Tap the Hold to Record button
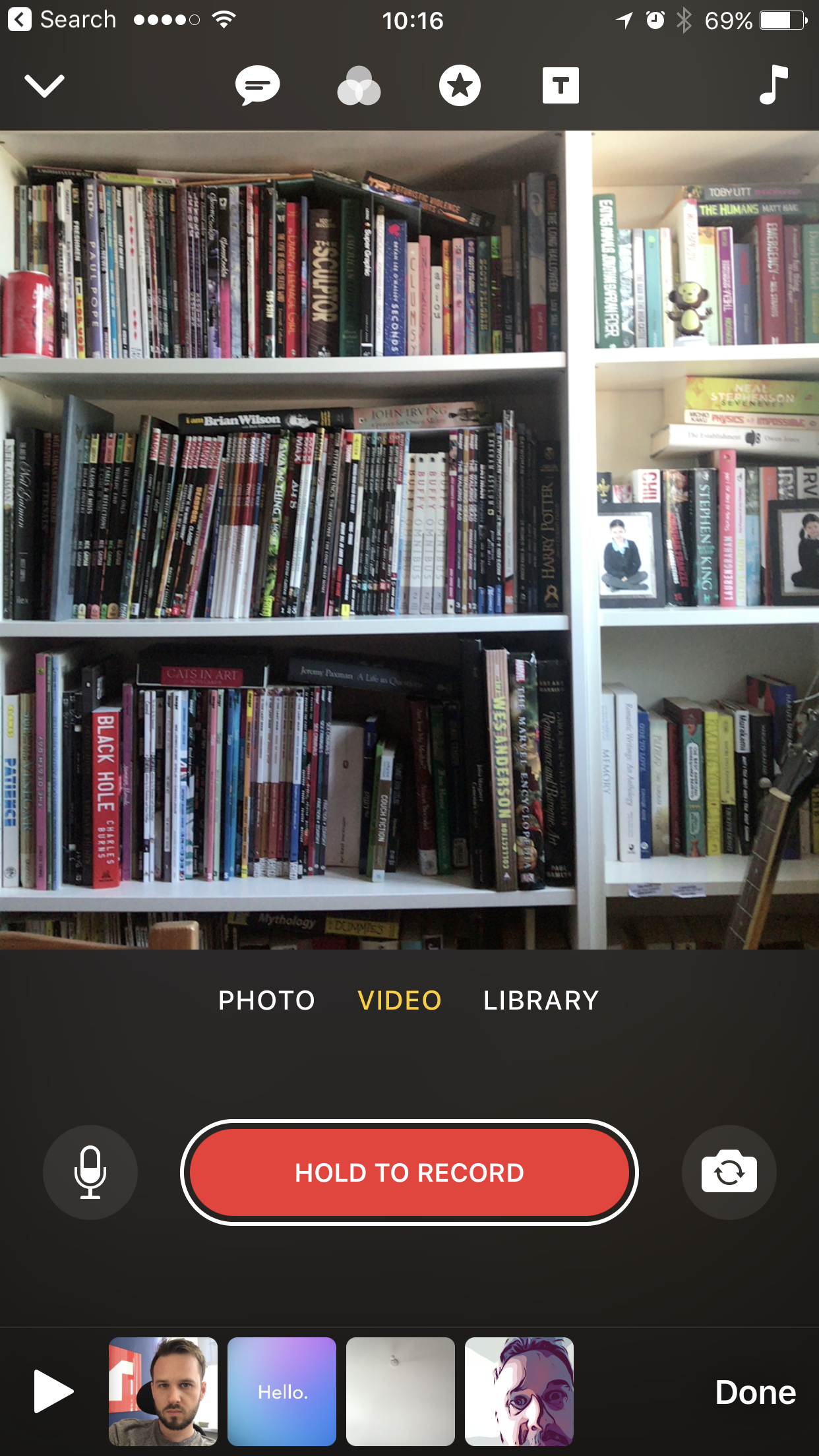Screen dimensions: 819x1456 click(x=409, y=1172)
